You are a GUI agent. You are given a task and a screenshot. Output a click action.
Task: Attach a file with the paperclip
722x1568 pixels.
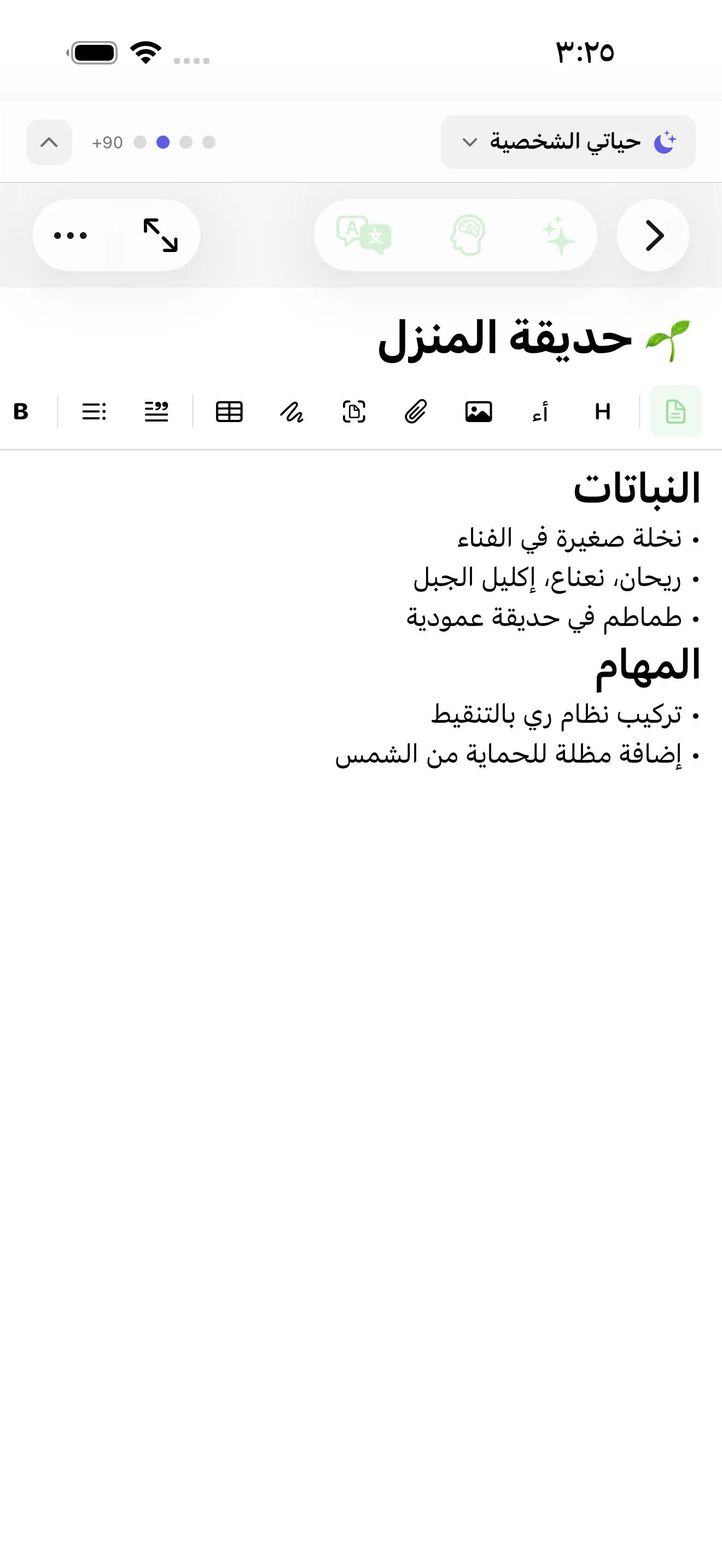tap(416, 412)
